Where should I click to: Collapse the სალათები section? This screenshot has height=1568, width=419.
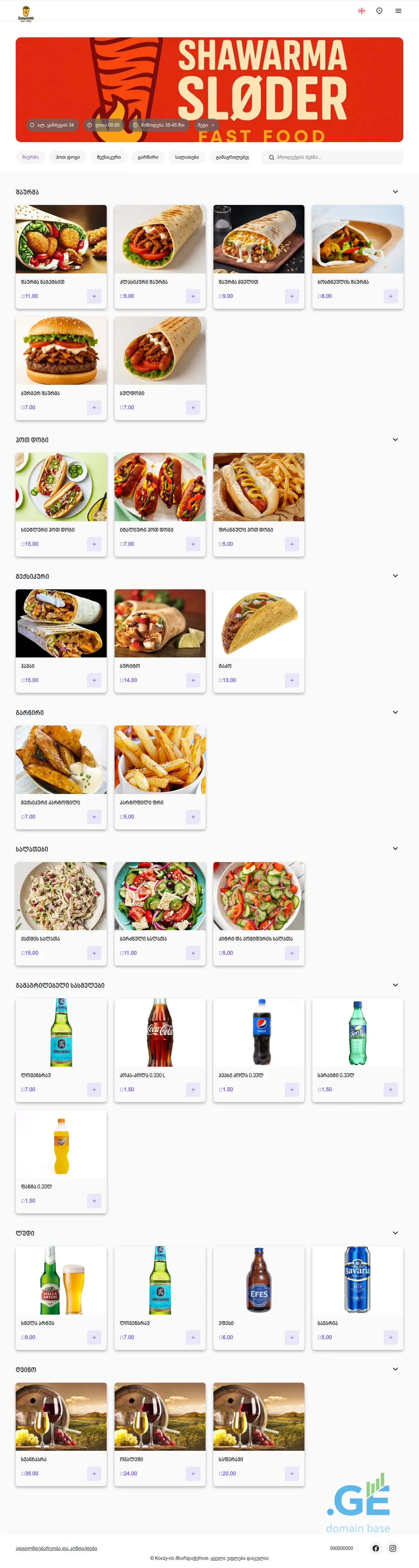coord(395,849)
